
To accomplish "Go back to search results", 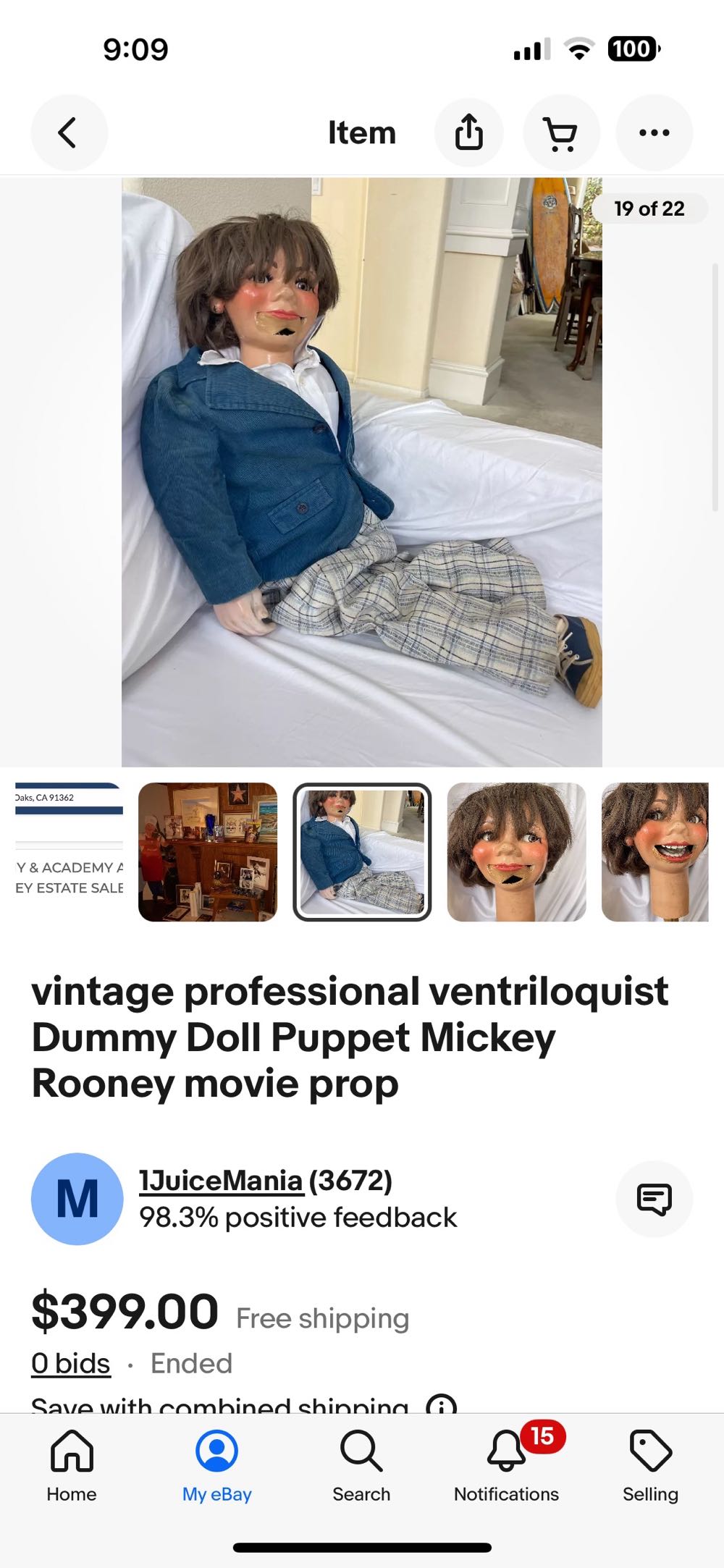I will pyautogui.click(x=69, y=132).
